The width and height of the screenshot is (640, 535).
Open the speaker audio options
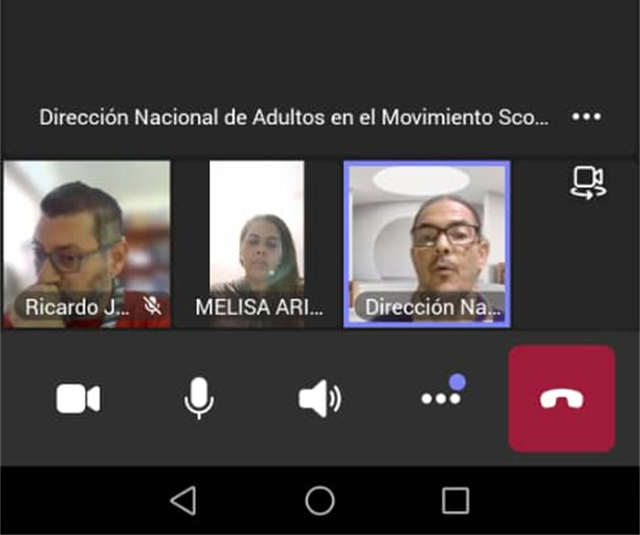click(x=319, y=399)
